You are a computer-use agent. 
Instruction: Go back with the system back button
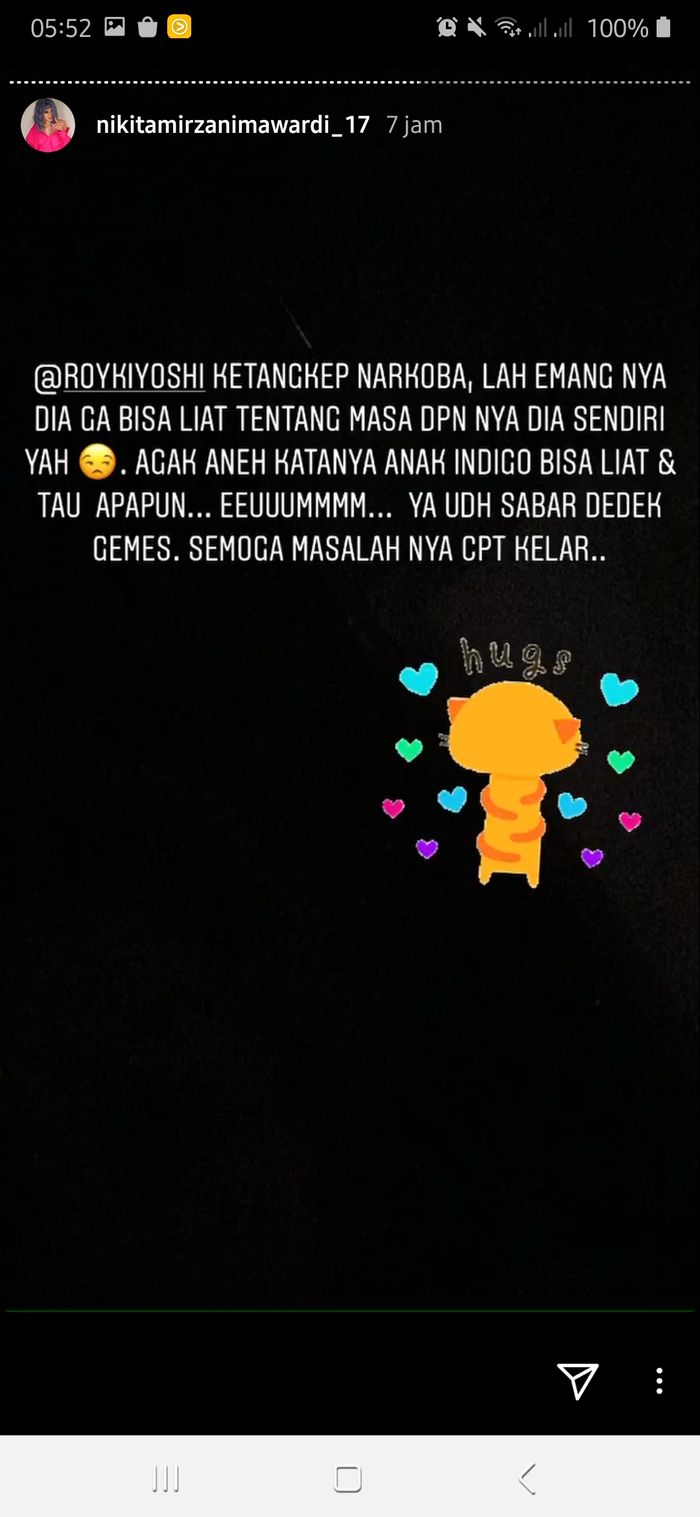pos(527,1478)
